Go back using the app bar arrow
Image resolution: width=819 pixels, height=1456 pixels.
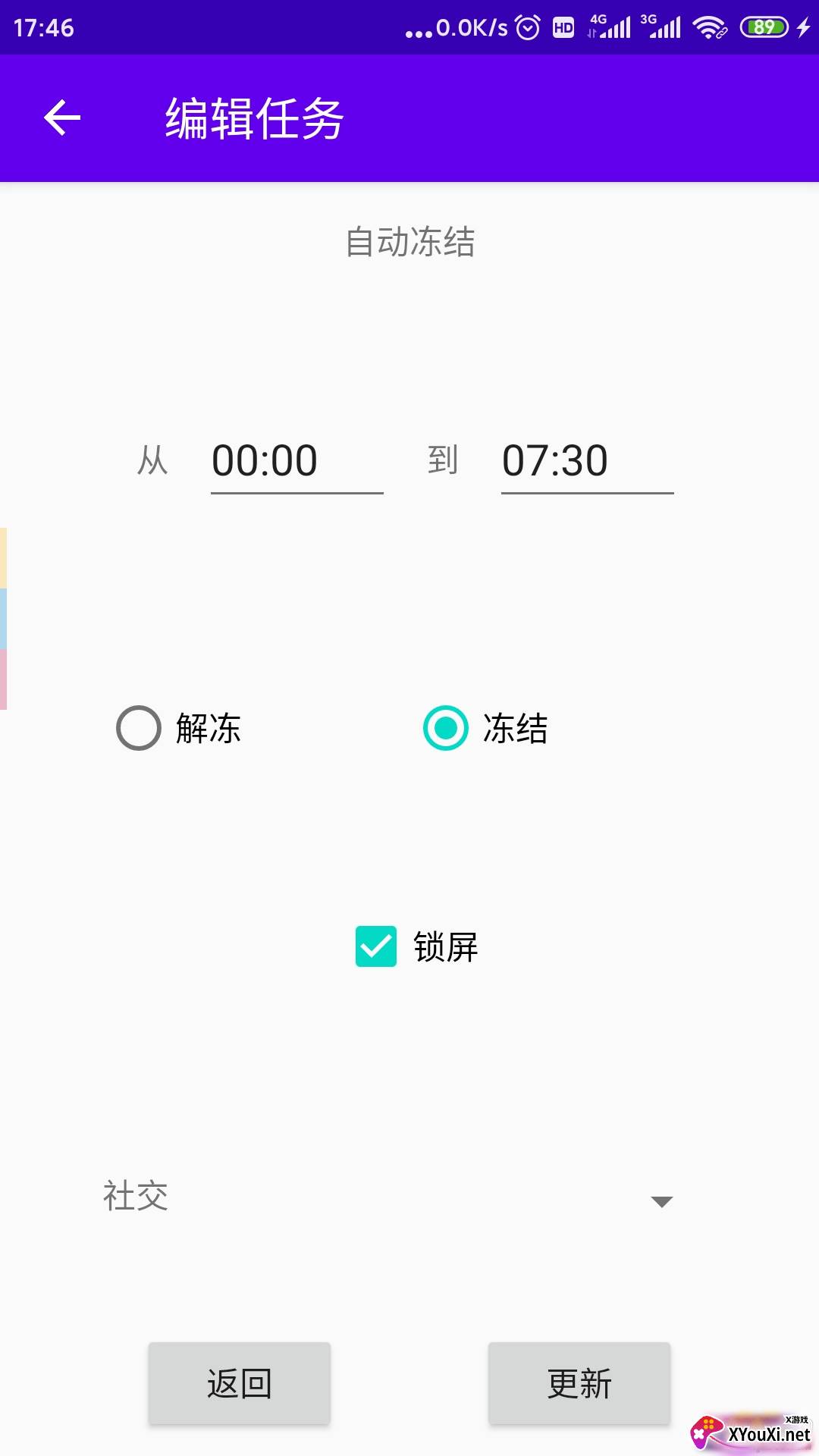(x=62, y=118)
